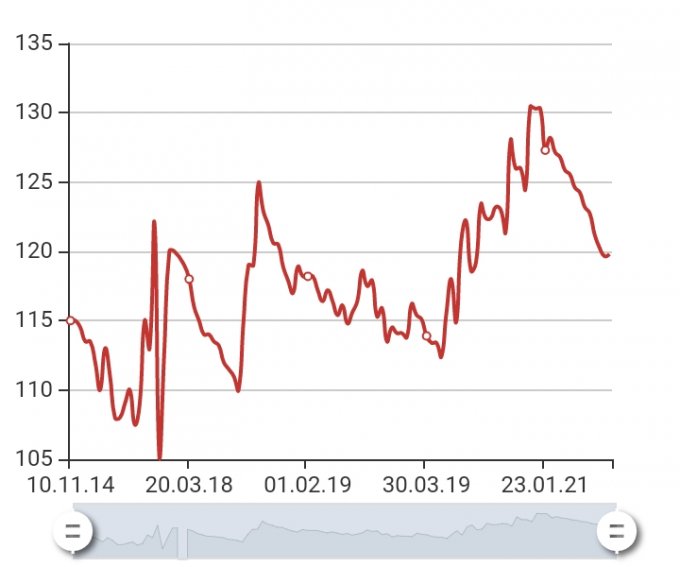Tap the right range-selector grip handle
This screenshot has width=680, height=567.
click(x=616, y=531)
